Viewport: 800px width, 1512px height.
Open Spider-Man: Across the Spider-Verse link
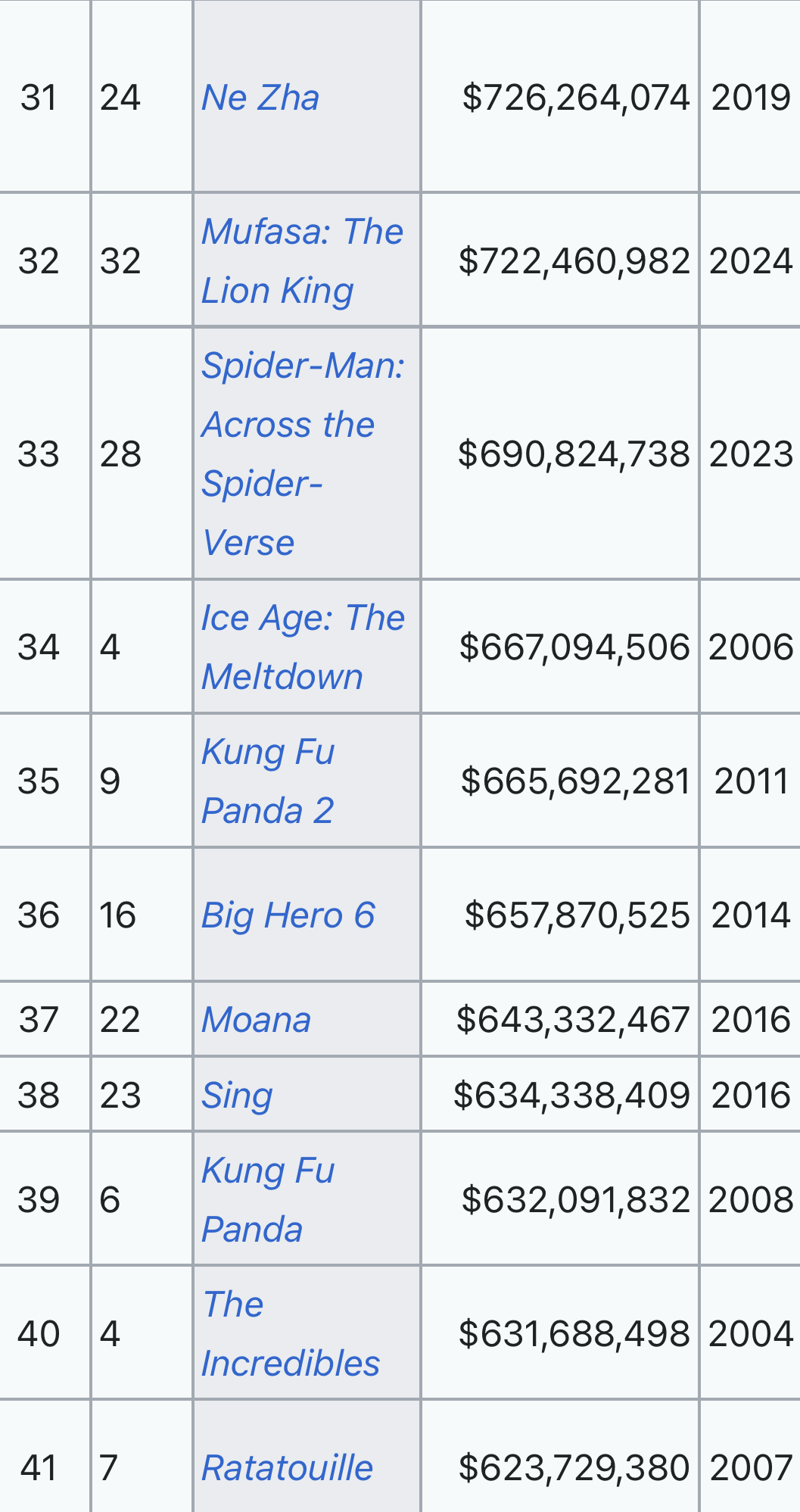[x=303, y=454]
